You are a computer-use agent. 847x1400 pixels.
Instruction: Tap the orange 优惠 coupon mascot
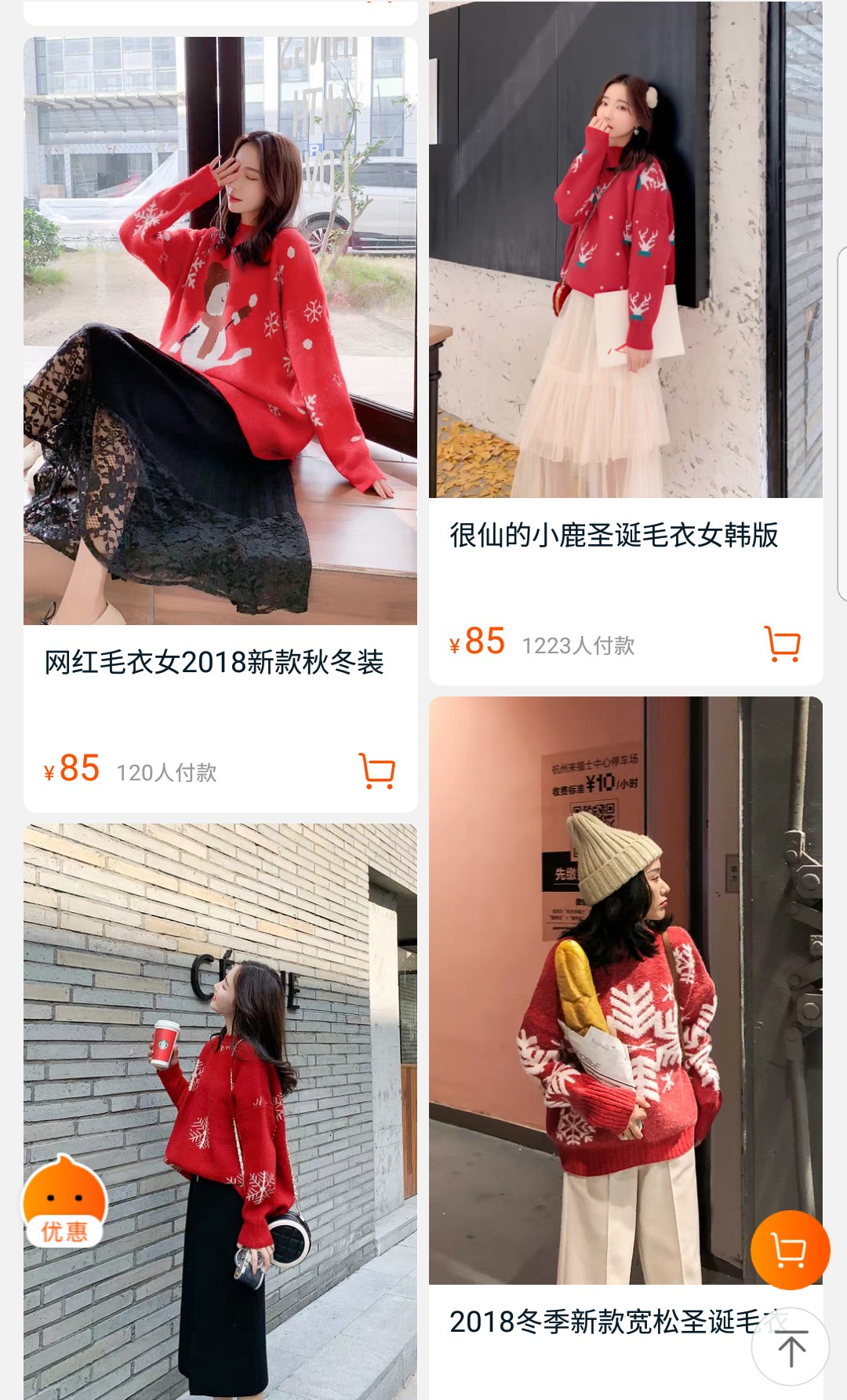pyautogui.click(x=64, y=1202)
